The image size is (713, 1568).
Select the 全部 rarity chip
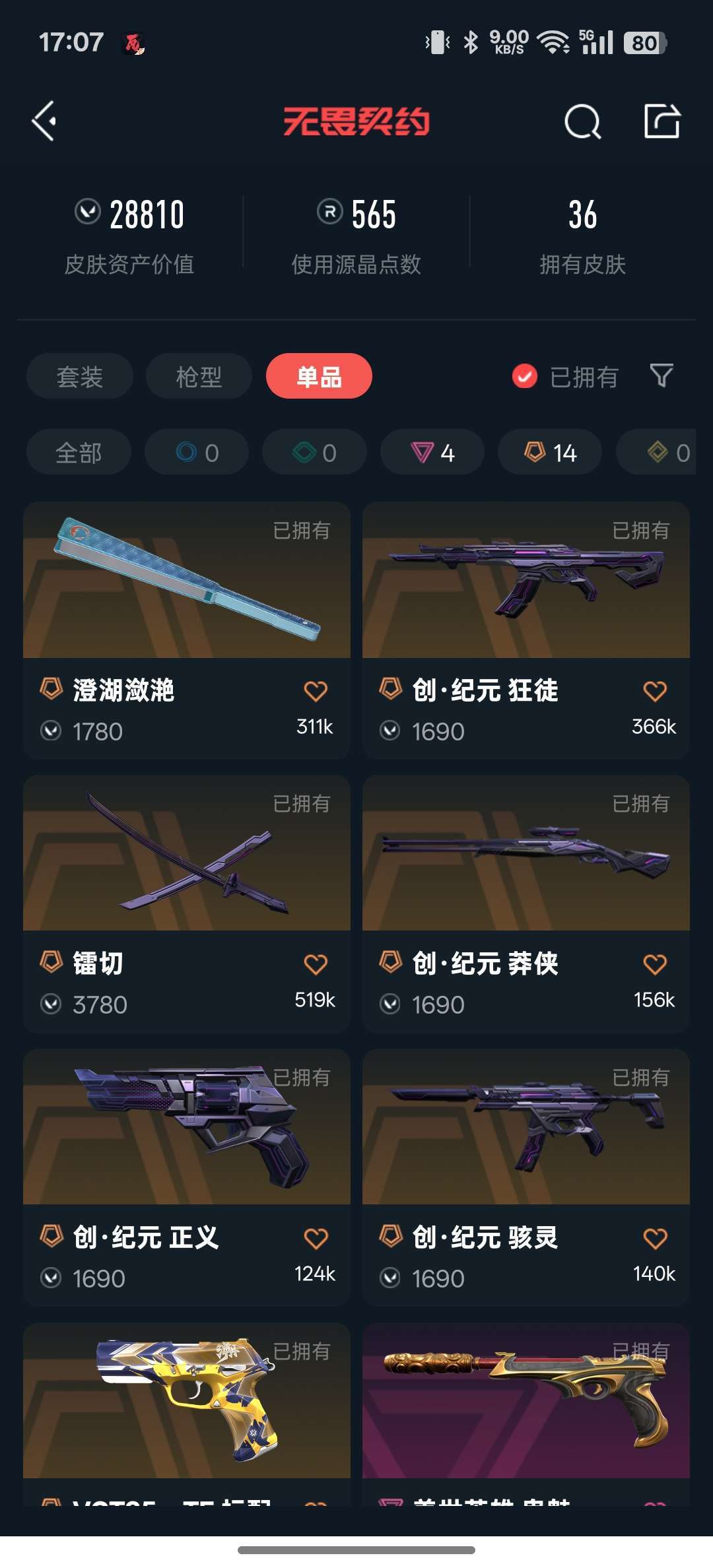79,452
